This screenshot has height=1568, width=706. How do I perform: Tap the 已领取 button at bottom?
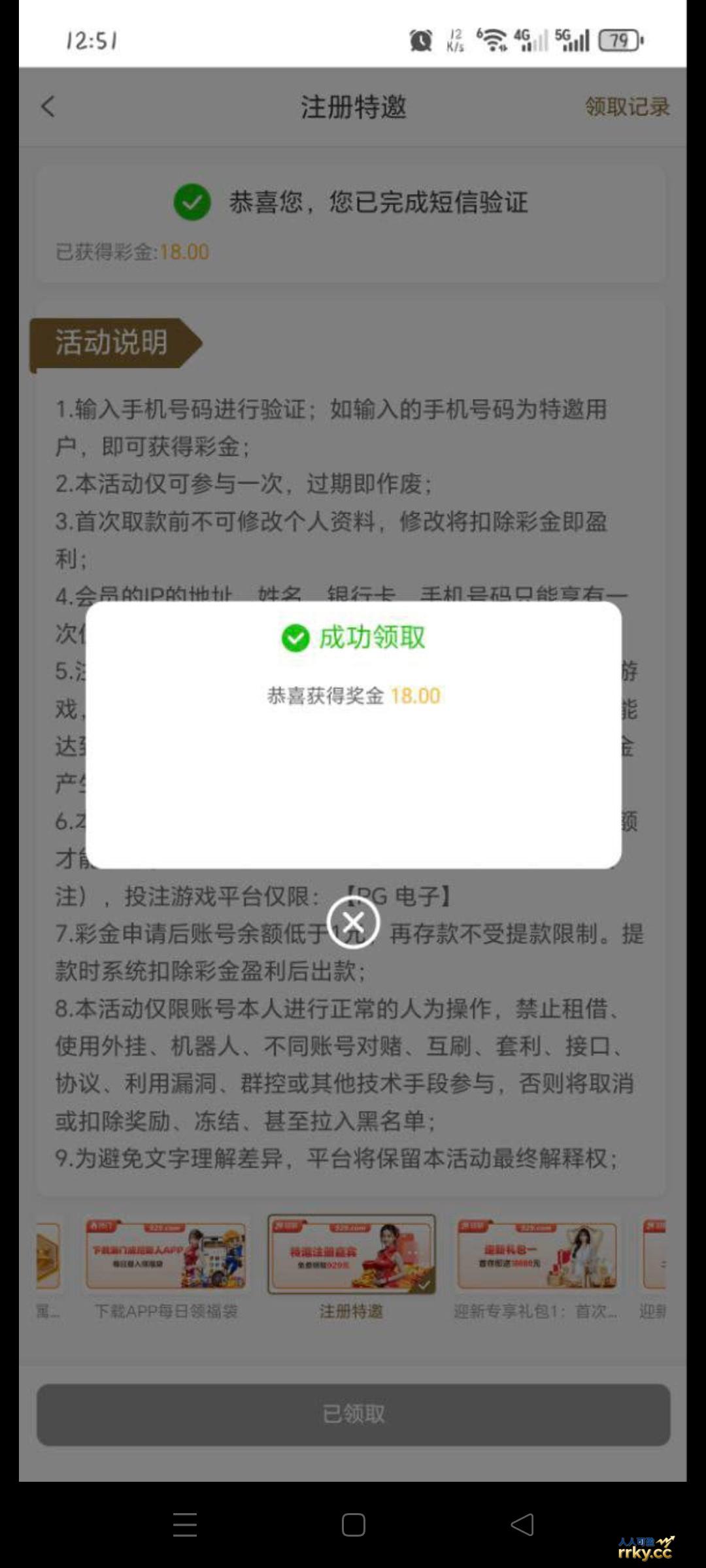point(353,1413)
